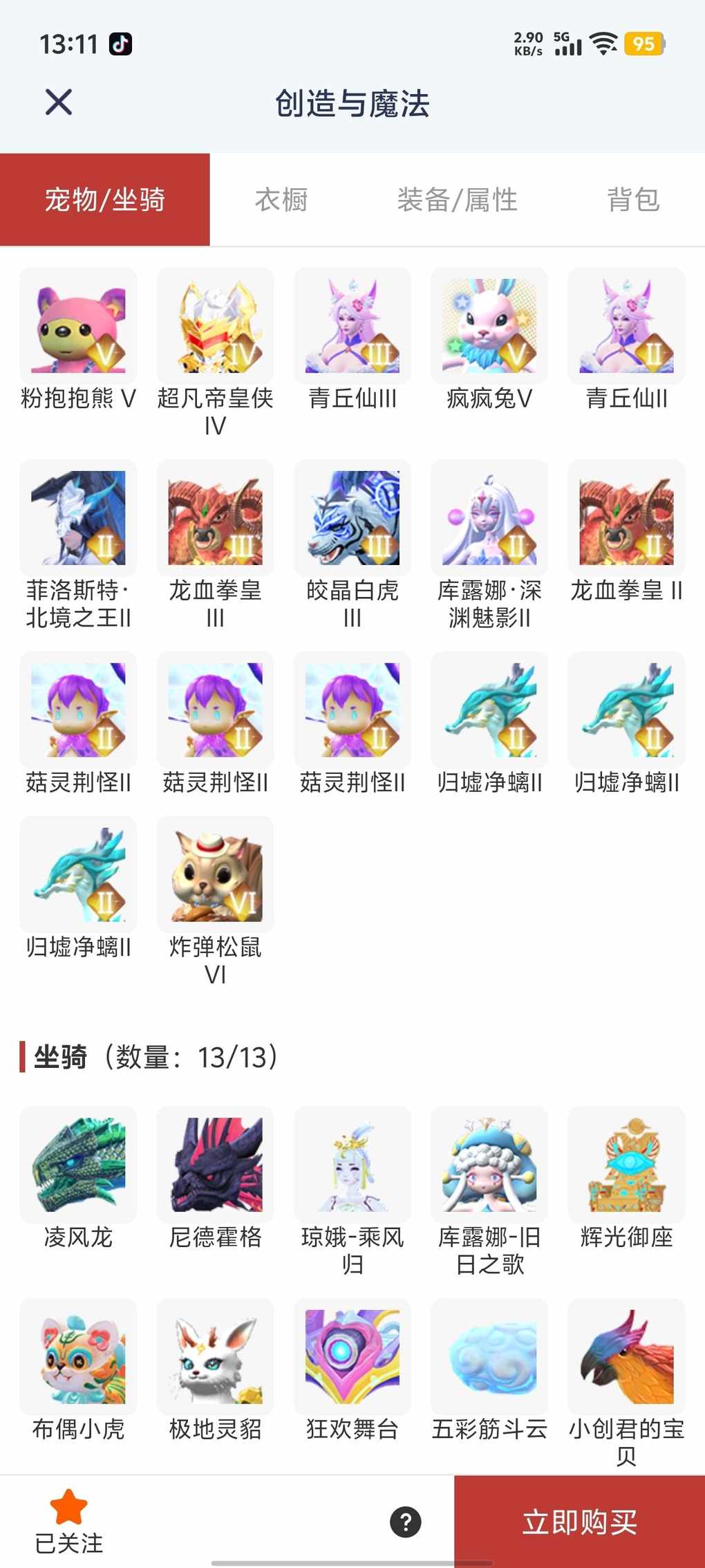View the 超凡帝皇侠 IV pet
This screenshot has height=1568, width=705.
pyautogui.click(x=215, y=326)
